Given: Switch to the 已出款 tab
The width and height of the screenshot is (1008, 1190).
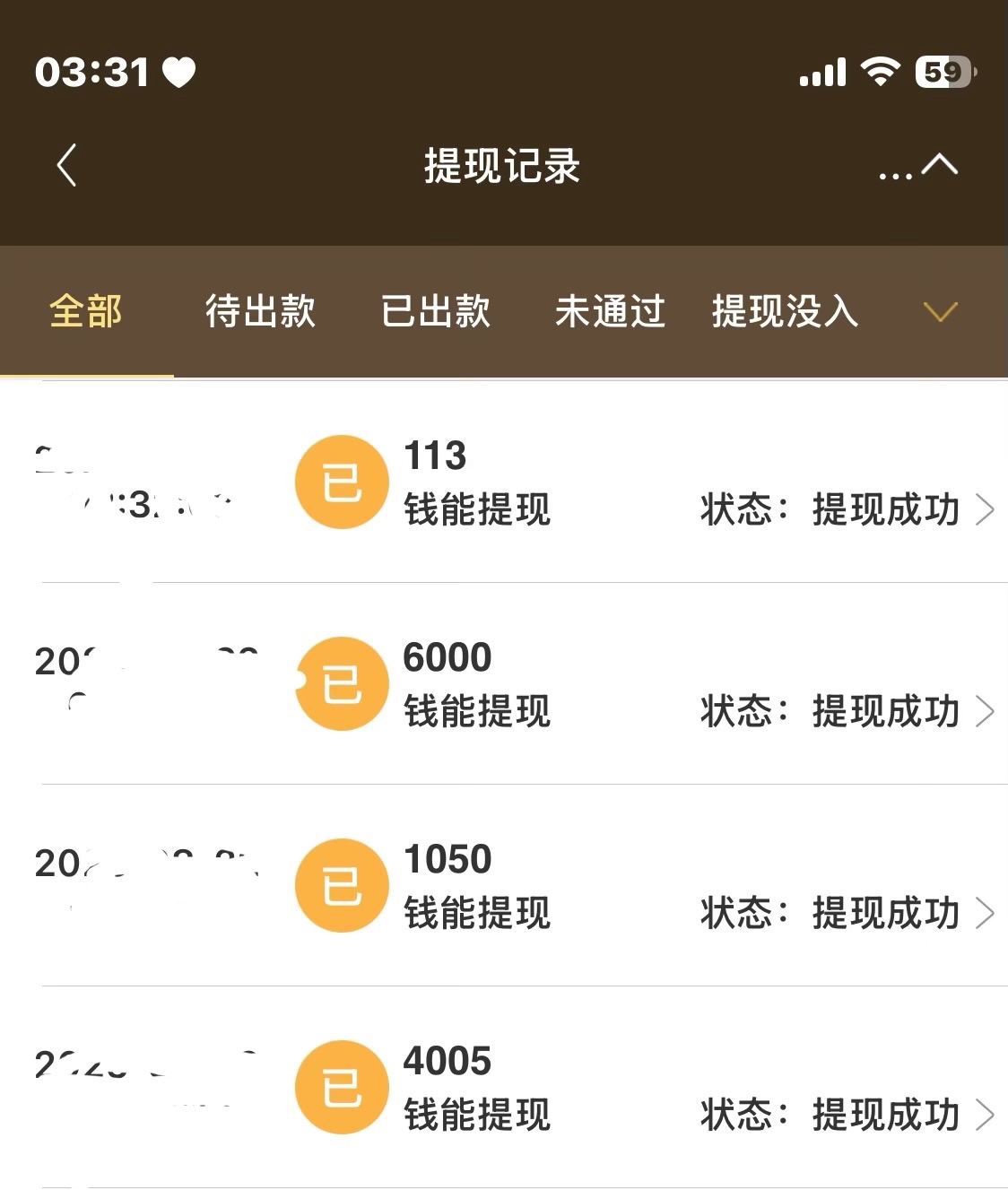Looking at the screenshot, I should click(x=436, y=312).
